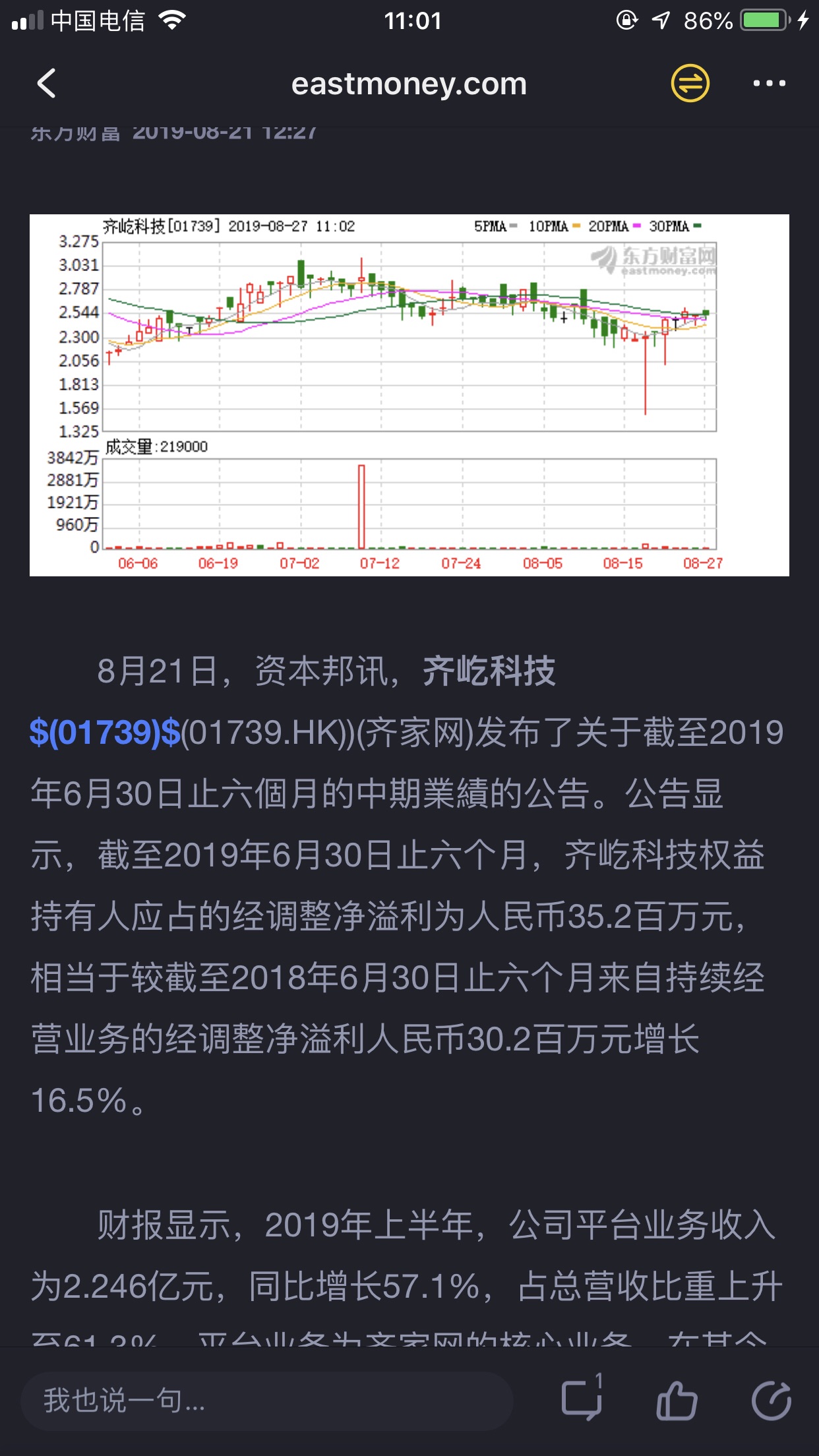Tap the yellow switch icon in header
Screen dimensions: 819x1456
690,84
